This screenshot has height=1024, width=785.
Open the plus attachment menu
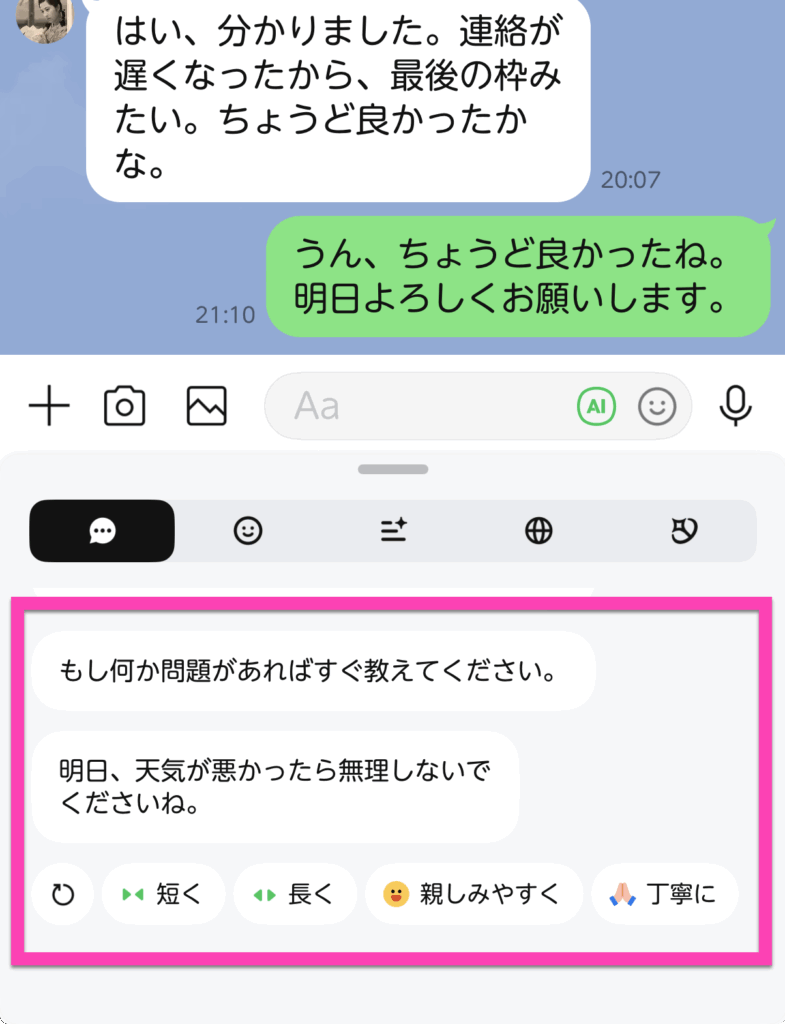click(48, 406)
